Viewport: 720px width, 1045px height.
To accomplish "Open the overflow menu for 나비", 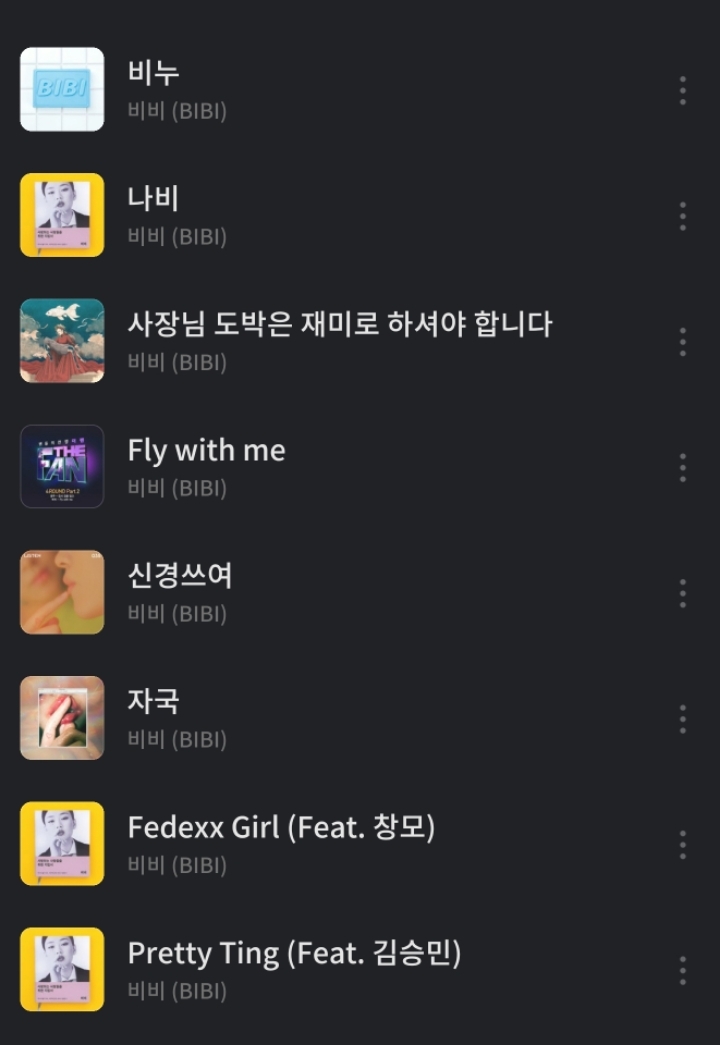I will (x=683, y=216).
